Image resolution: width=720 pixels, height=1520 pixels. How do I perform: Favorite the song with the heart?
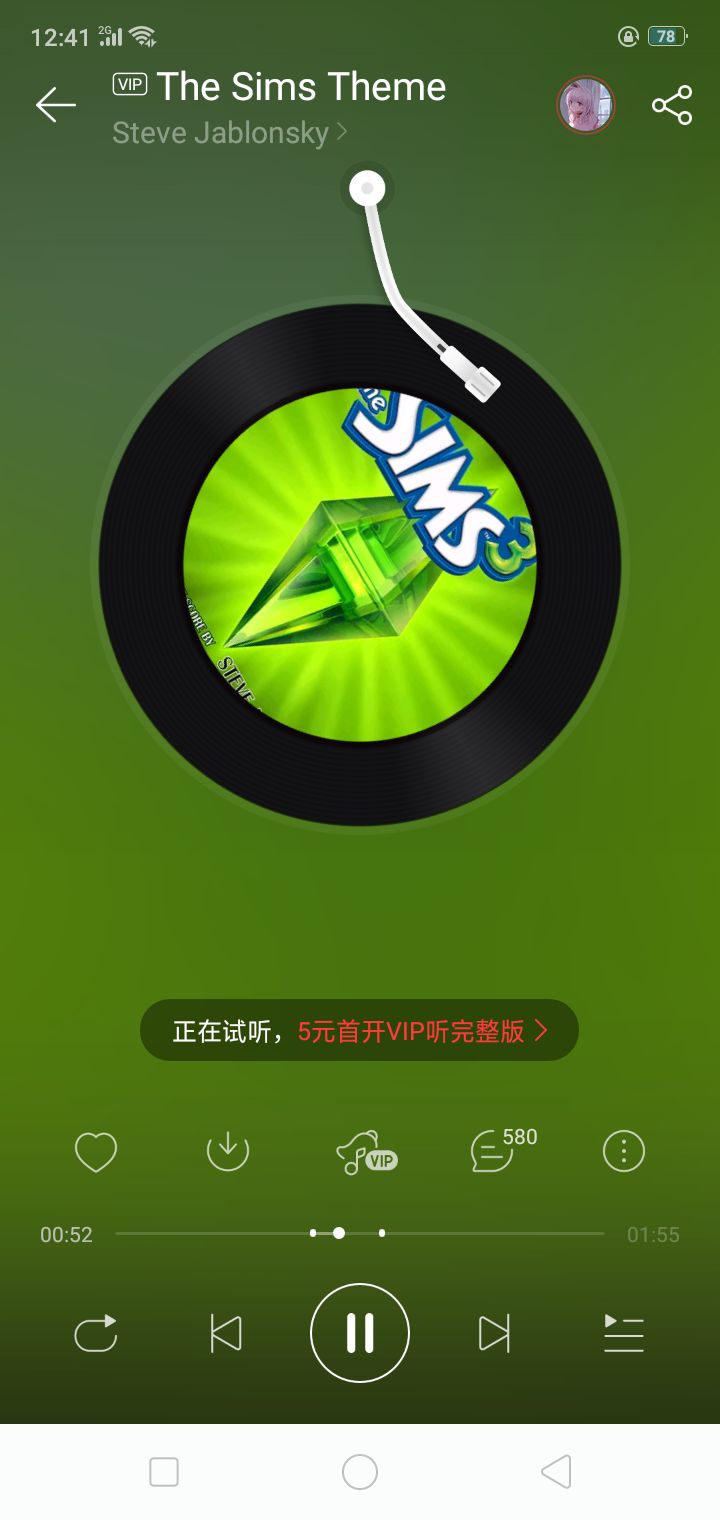(x=95, y=1151)
